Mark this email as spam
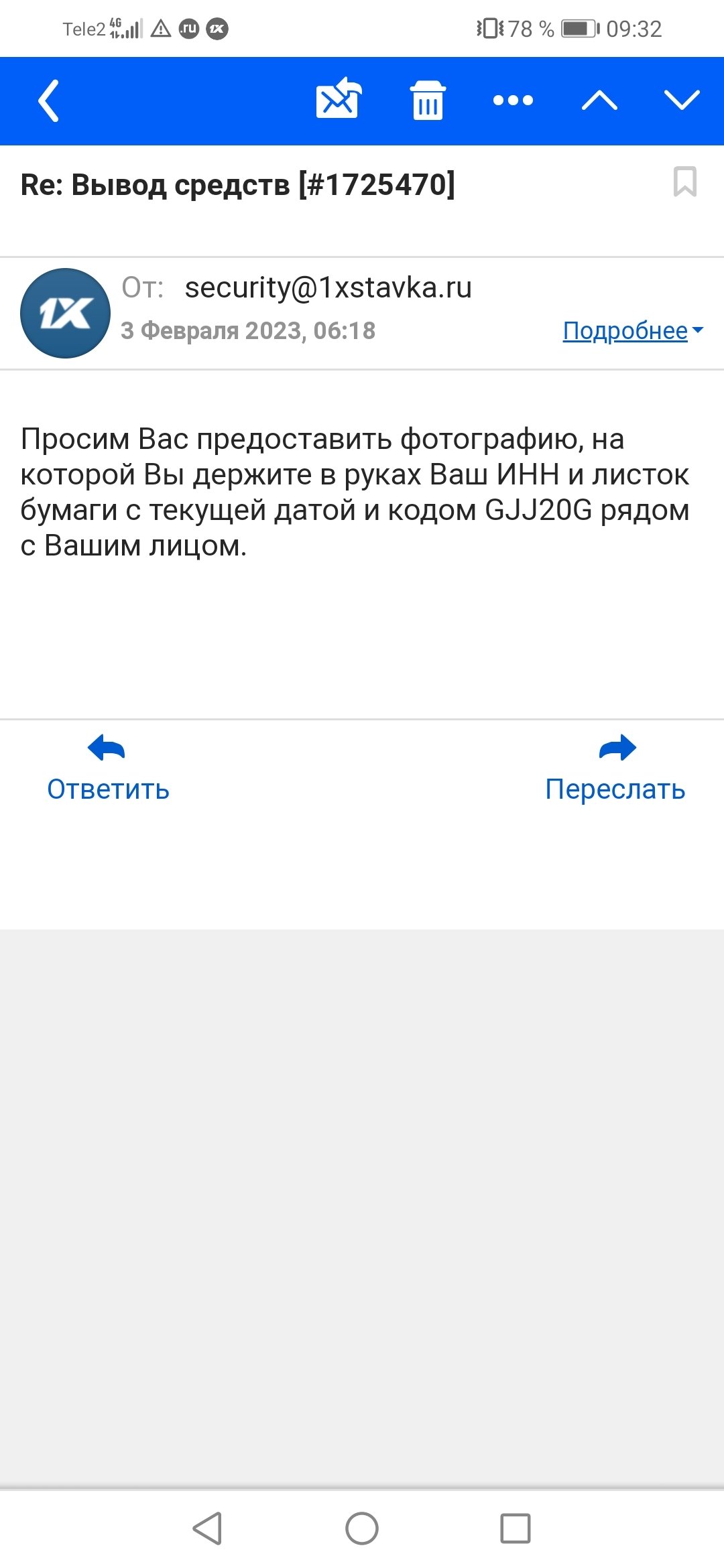 [339, 100]
